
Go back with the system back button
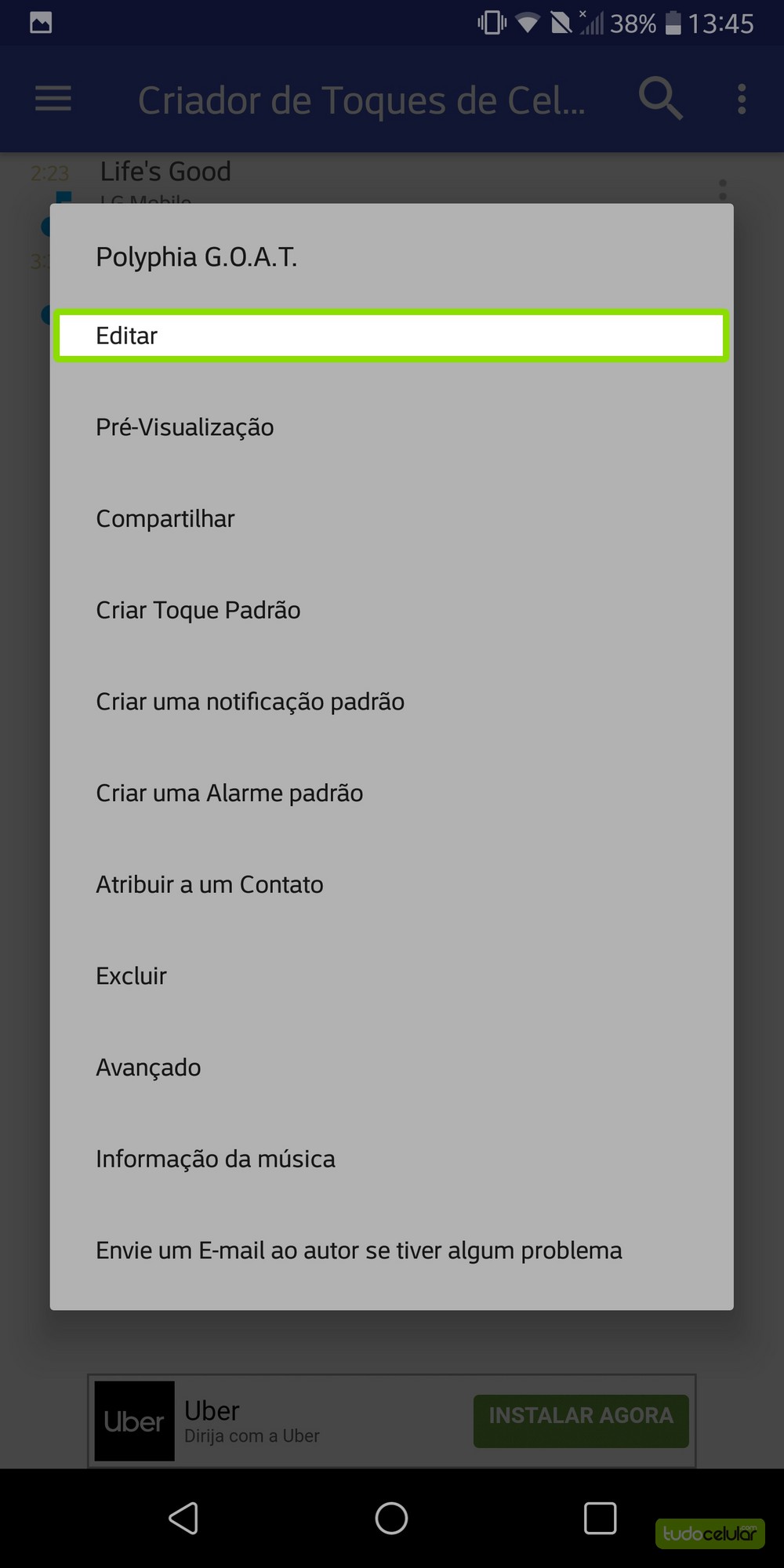point(183,1518)
